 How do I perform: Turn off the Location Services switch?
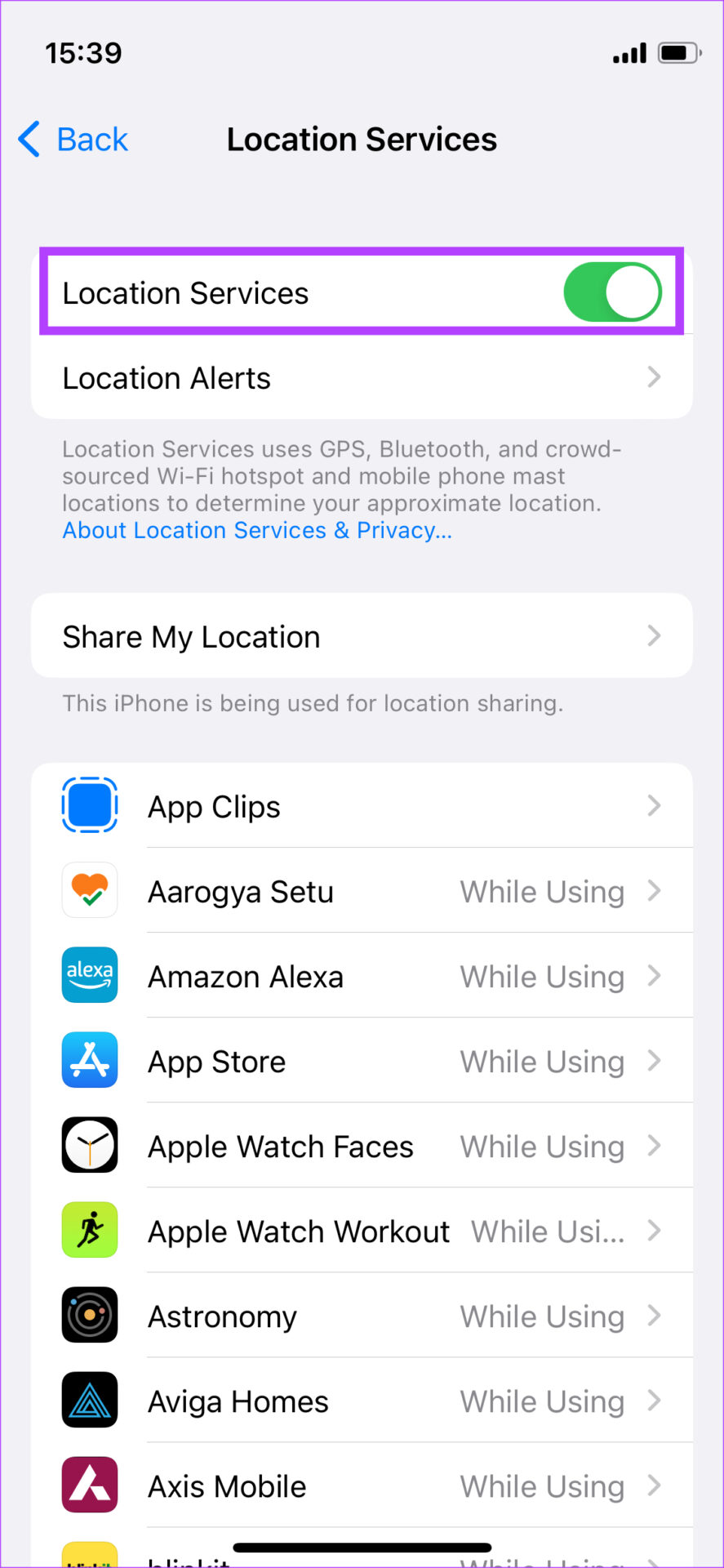611,292
